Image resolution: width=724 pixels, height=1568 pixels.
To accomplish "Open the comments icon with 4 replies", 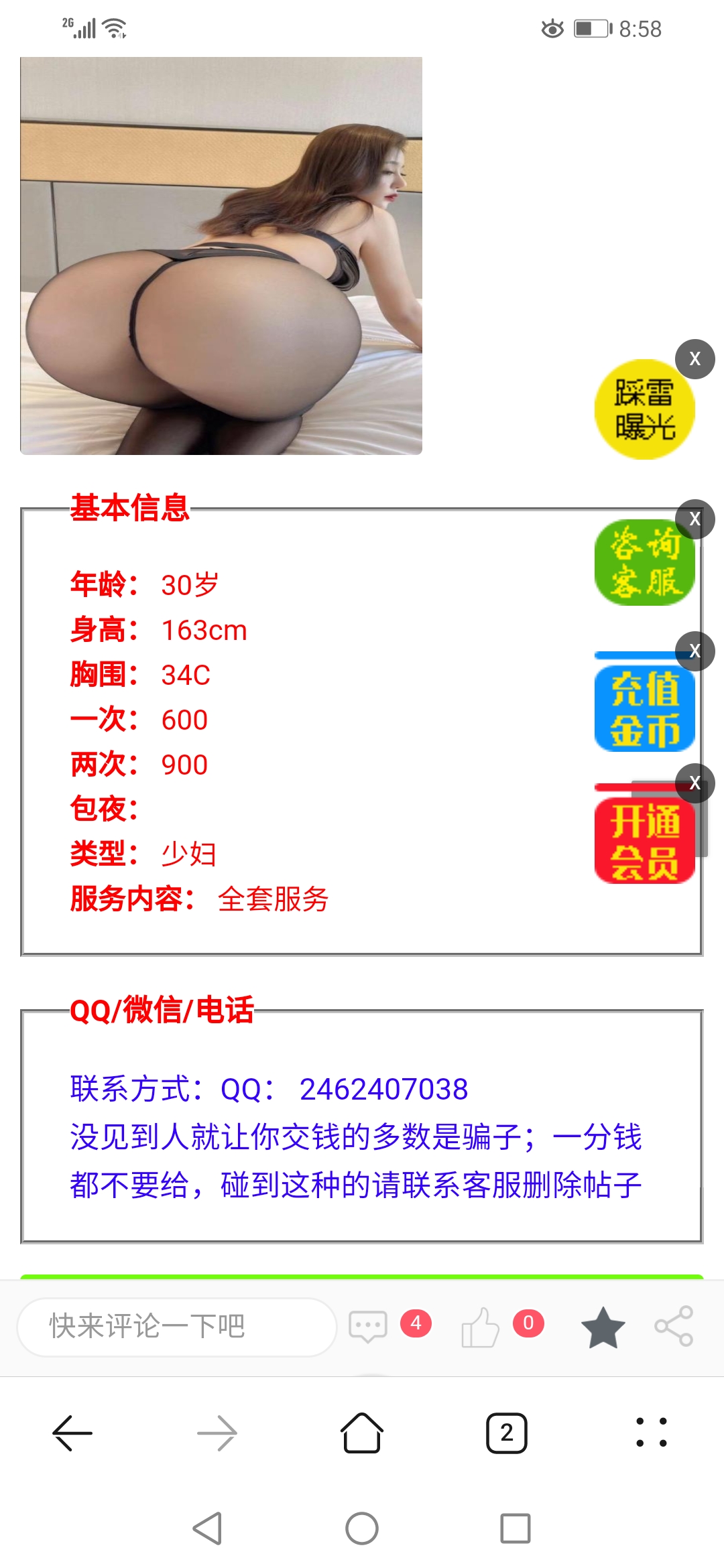I will point(368,1326).
